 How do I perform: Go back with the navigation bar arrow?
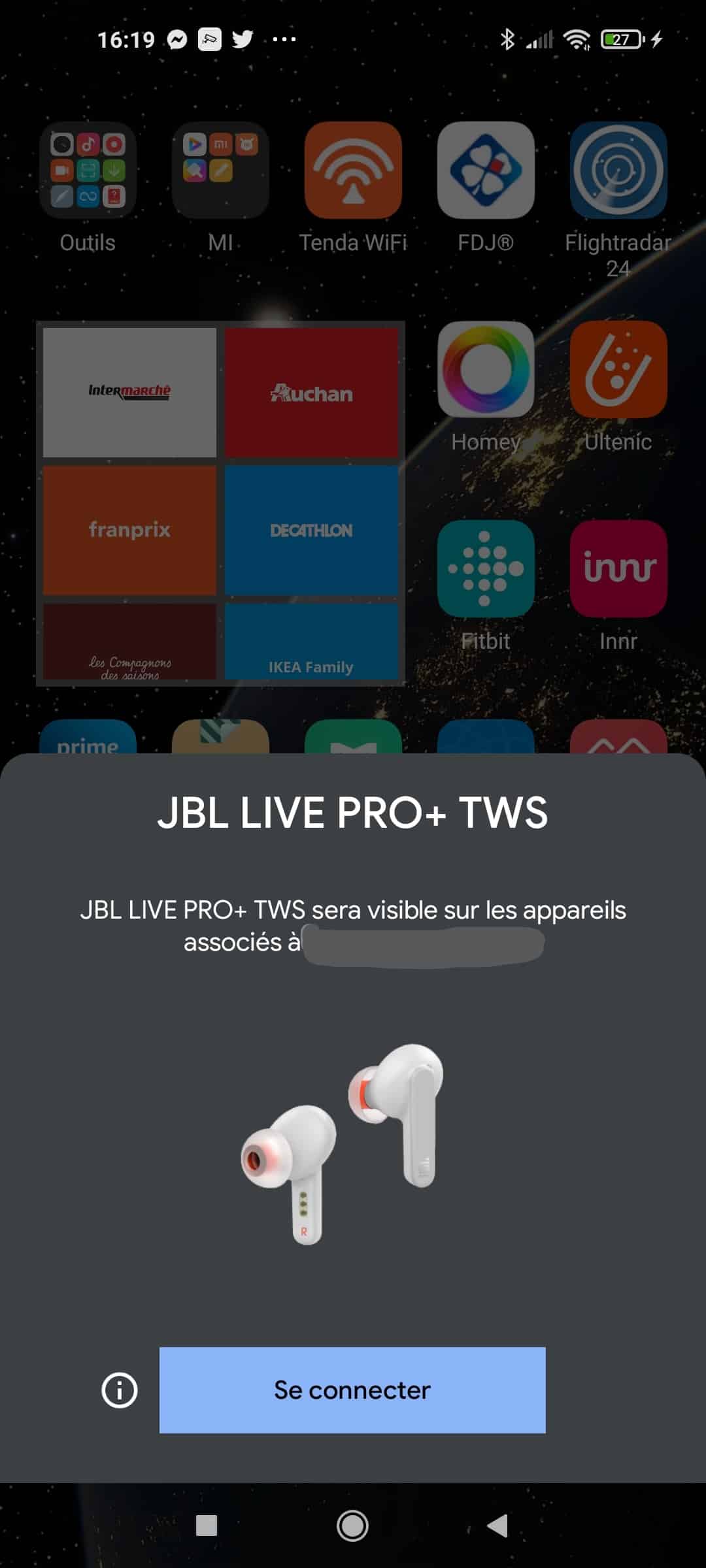point(497,1526)
